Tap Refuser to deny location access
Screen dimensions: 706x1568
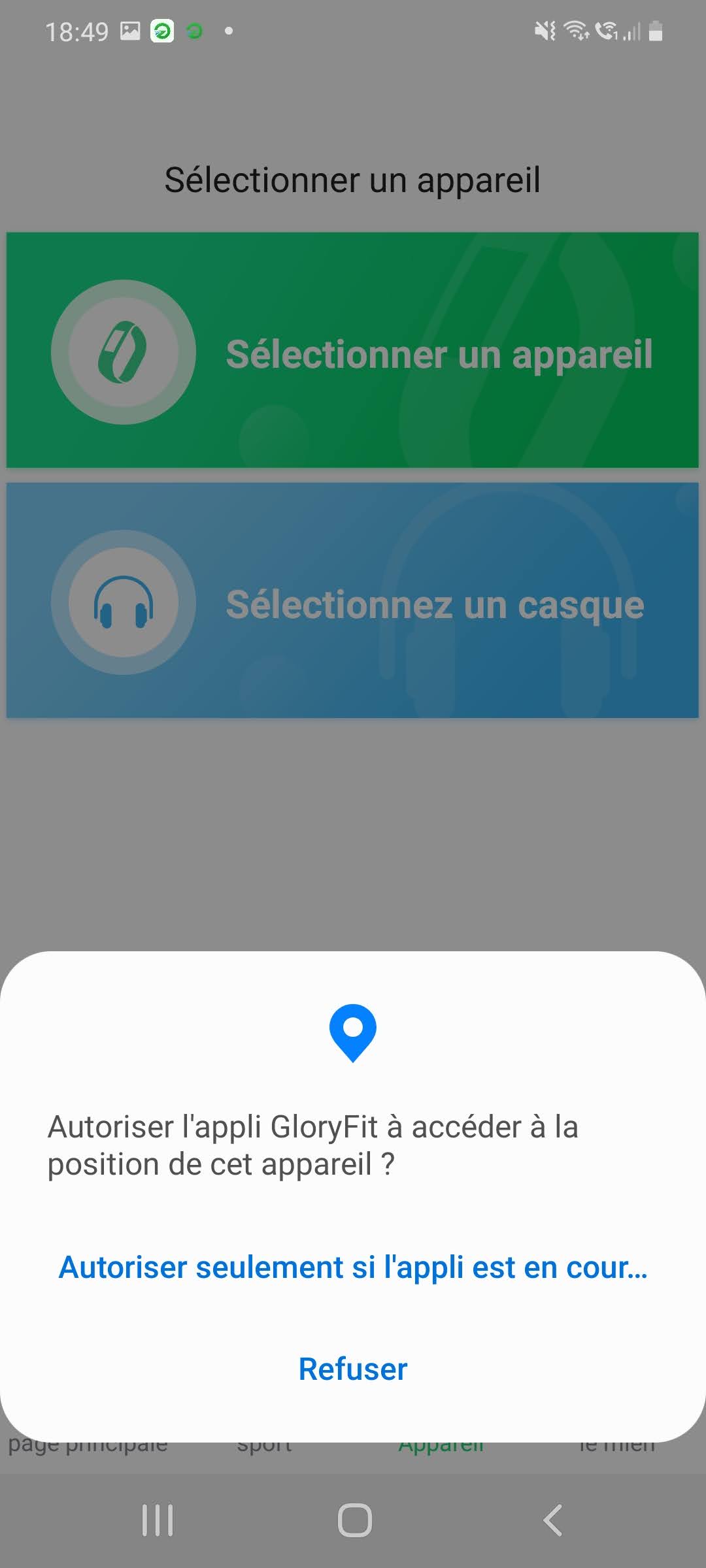pyautogui.click(x=353, y=1369)
